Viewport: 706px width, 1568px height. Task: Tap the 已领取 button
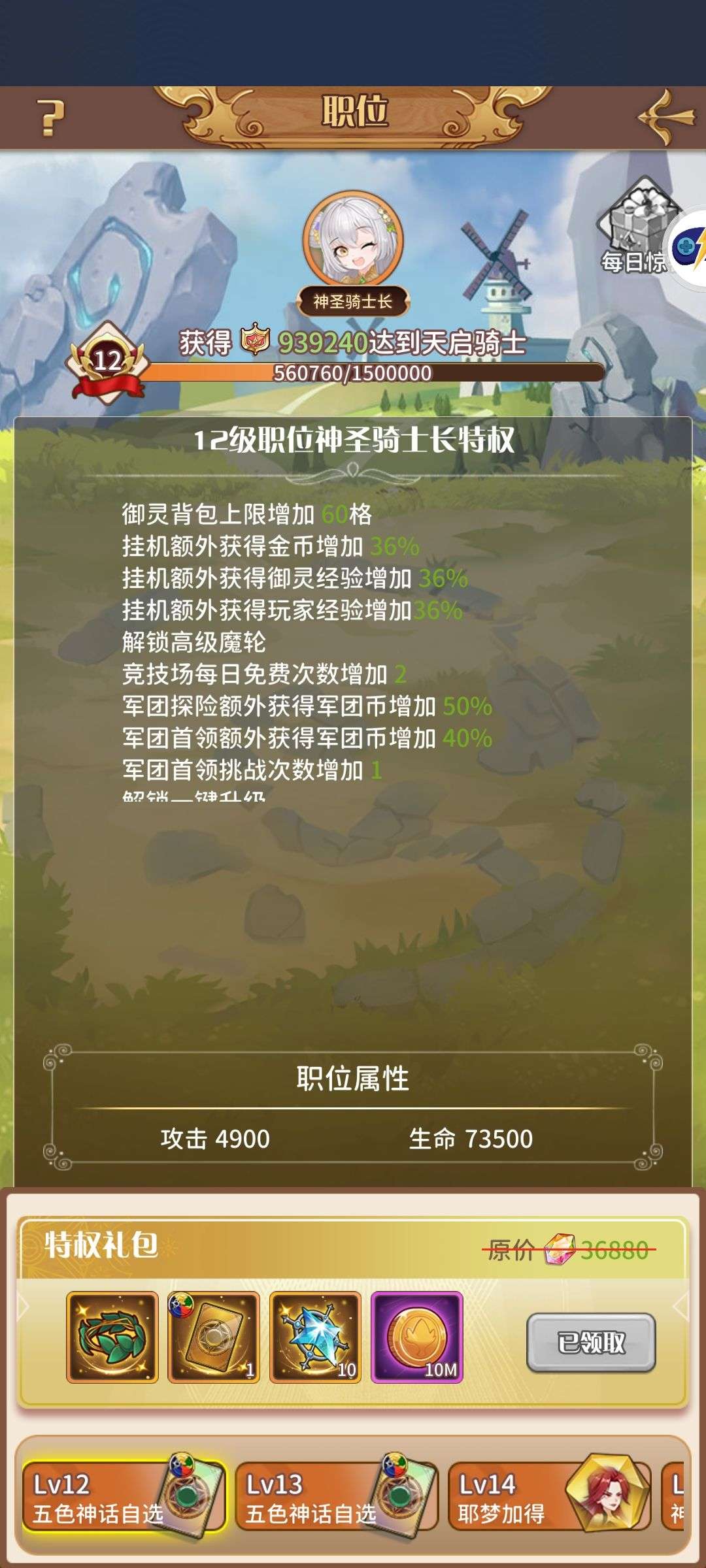click(591, 1343)
